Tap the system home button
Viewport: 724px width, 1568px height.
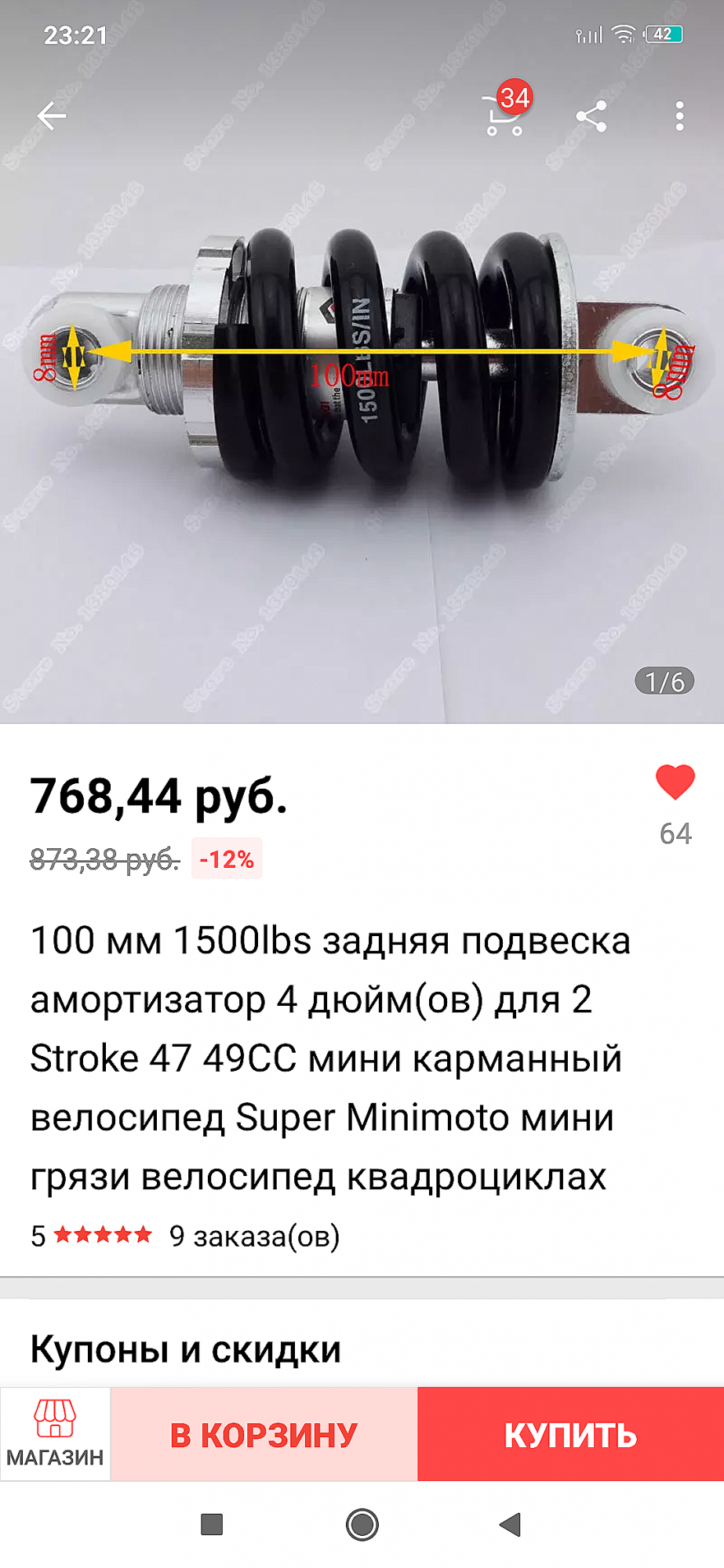pyautogui.click(x=362, y=1525)
